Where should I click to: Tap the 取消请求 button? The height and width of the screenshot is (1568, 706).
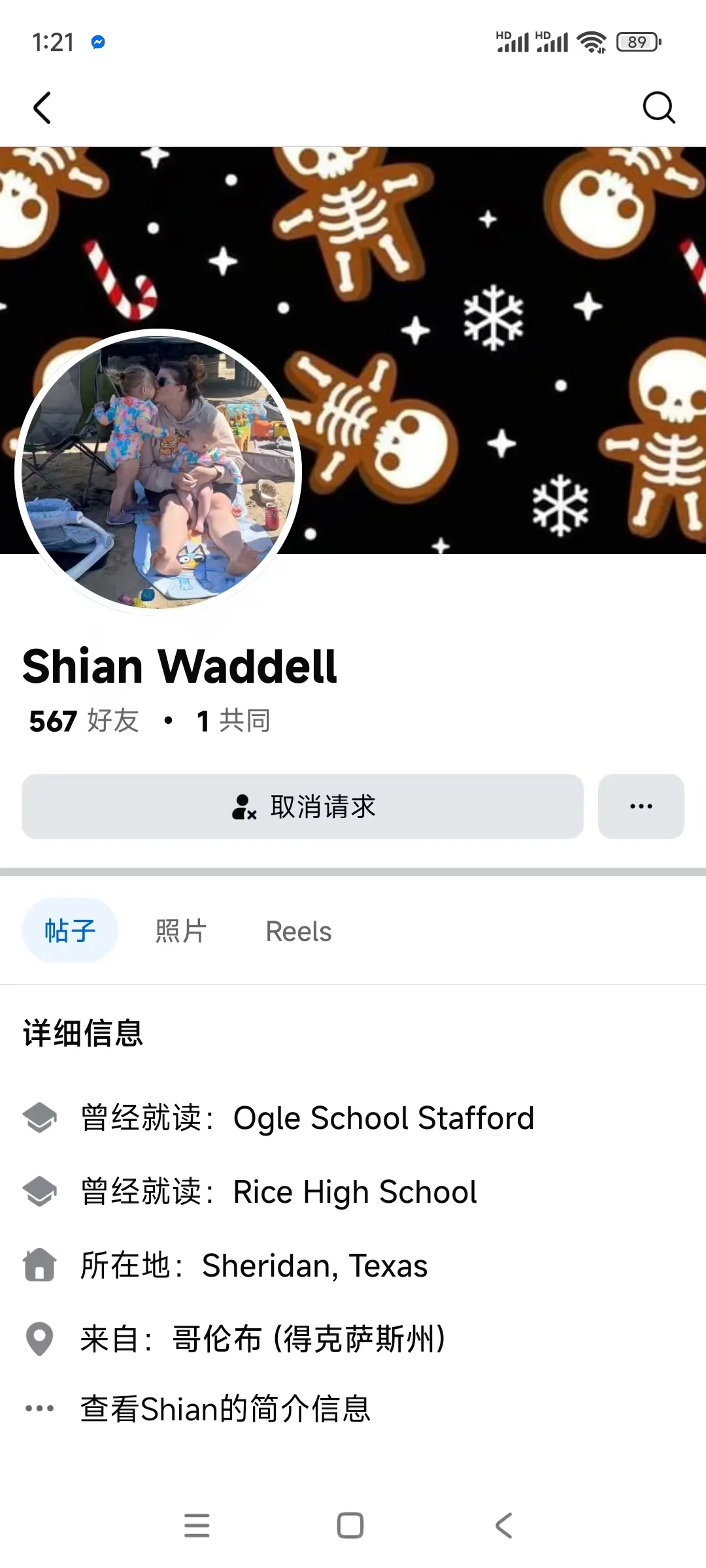pos(302,807)
